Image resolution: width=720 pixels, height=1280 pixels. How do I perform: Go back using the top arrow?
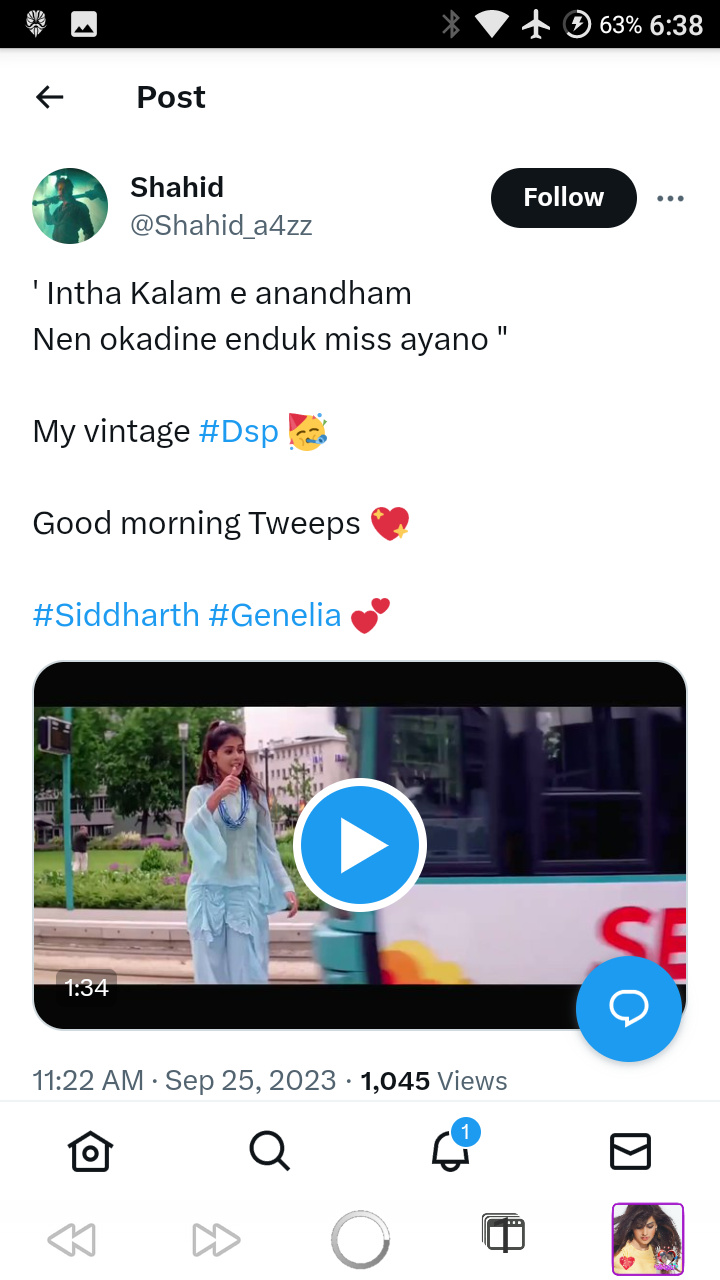coord(49,97)
